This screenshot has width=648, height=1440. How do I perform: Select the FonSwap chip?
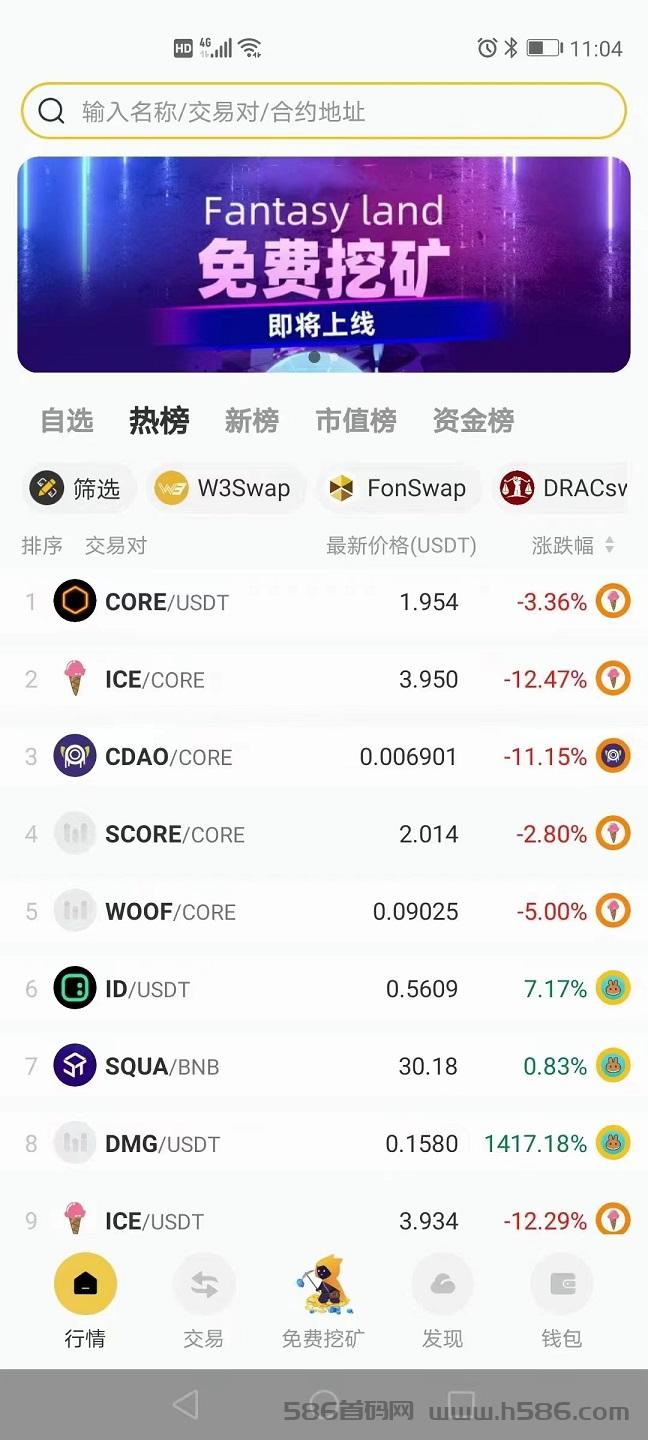[x=399, y=488]
